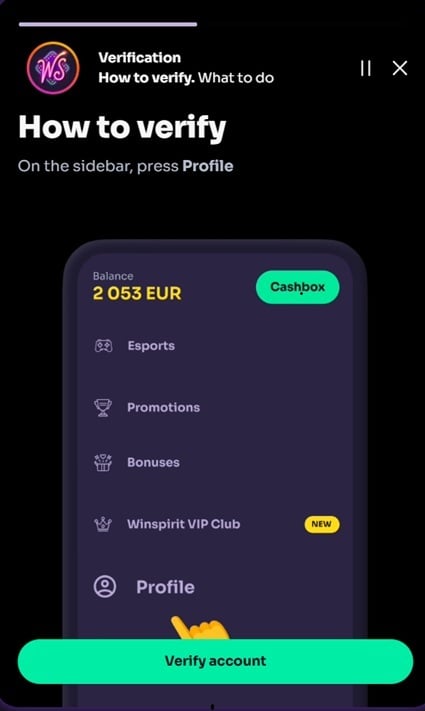Image resolution: width=425 pixels, height=711 pixels.
Task: Tap the Verify account button
Action: (215, 661)
